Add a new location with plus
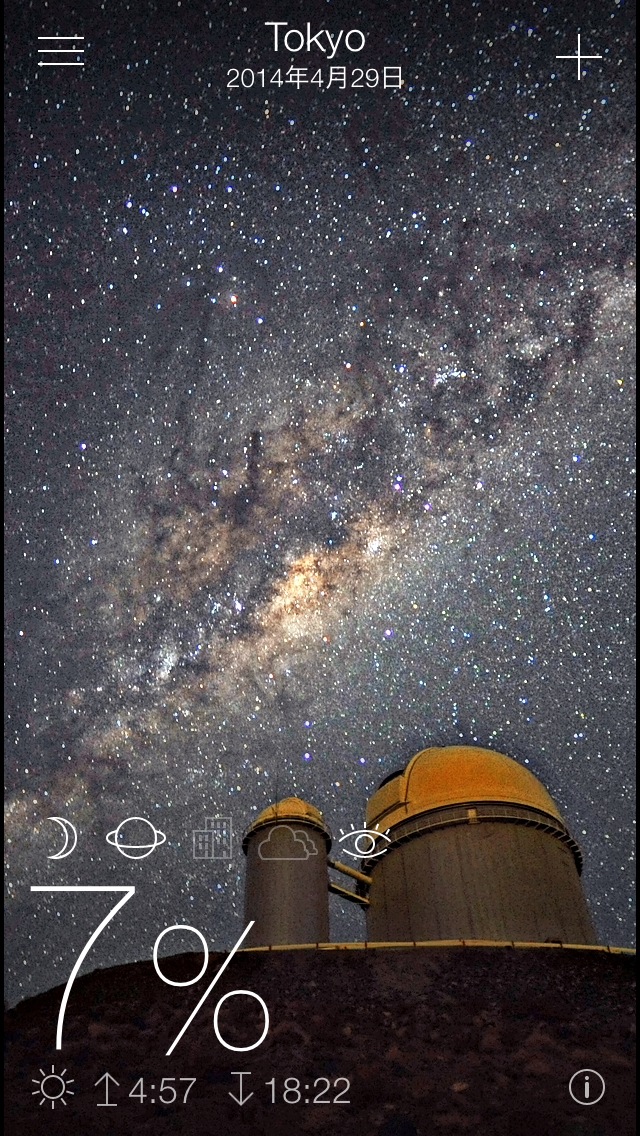The width and height of the screenshot is (640, 1136). pyautogui.click(x=579, y=57)
